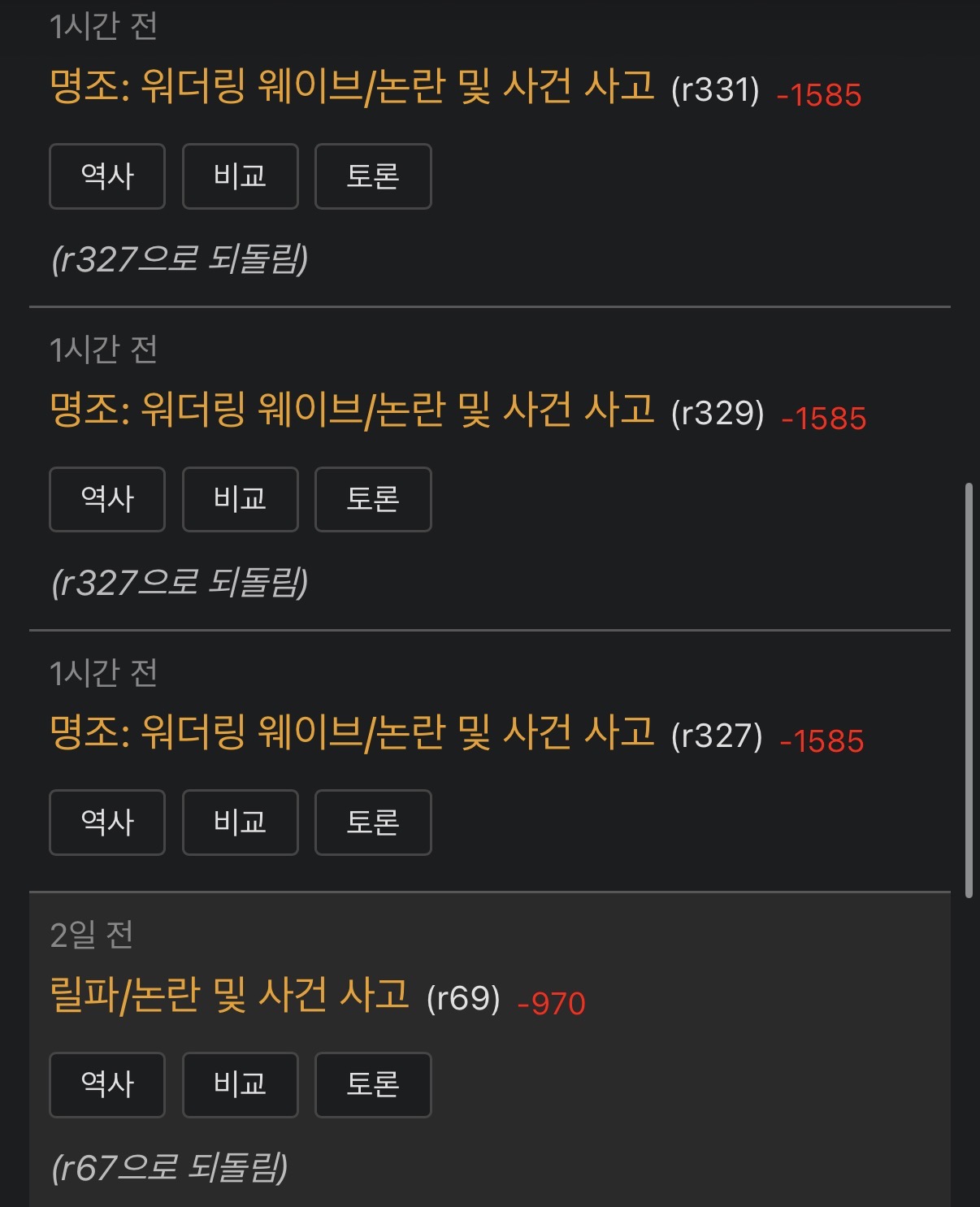Tap 역사 button under the r331 entry

pyautogui.click(x=107, y=176)
